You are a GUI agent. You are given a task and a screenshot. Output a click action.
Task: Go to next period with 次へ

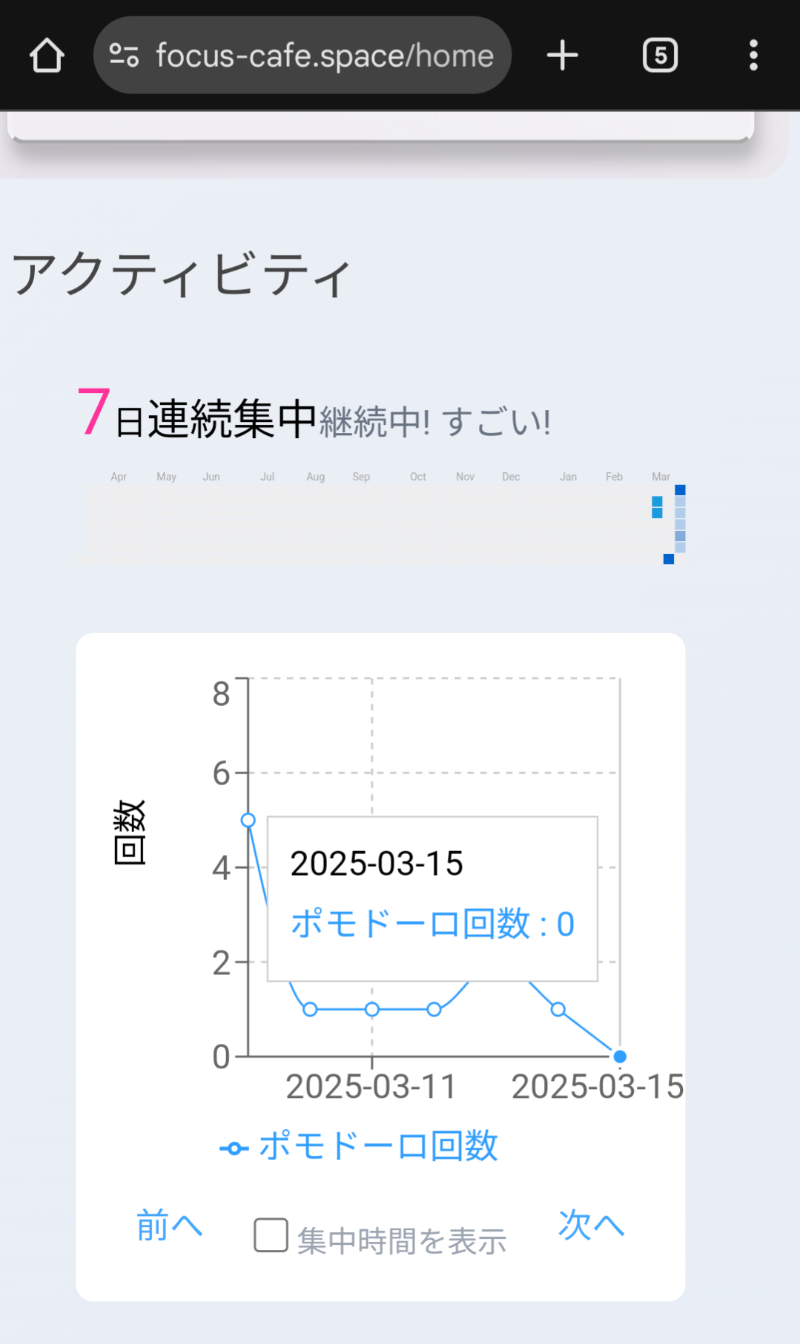pyautogui.click(x=591, y=1225)
